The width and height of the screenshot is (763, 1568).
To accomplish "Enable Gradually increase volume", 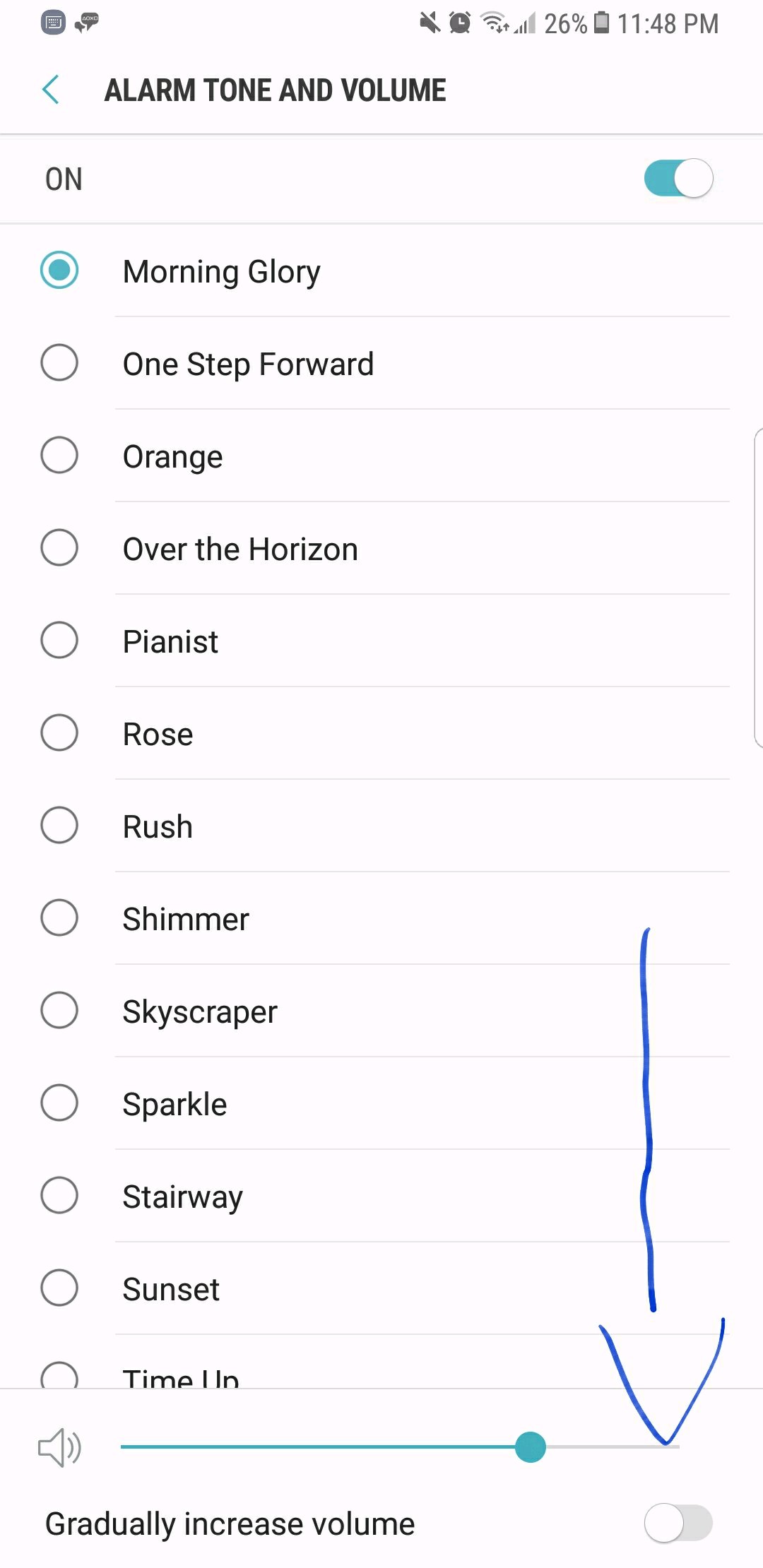I will (x=678, y=1524).
